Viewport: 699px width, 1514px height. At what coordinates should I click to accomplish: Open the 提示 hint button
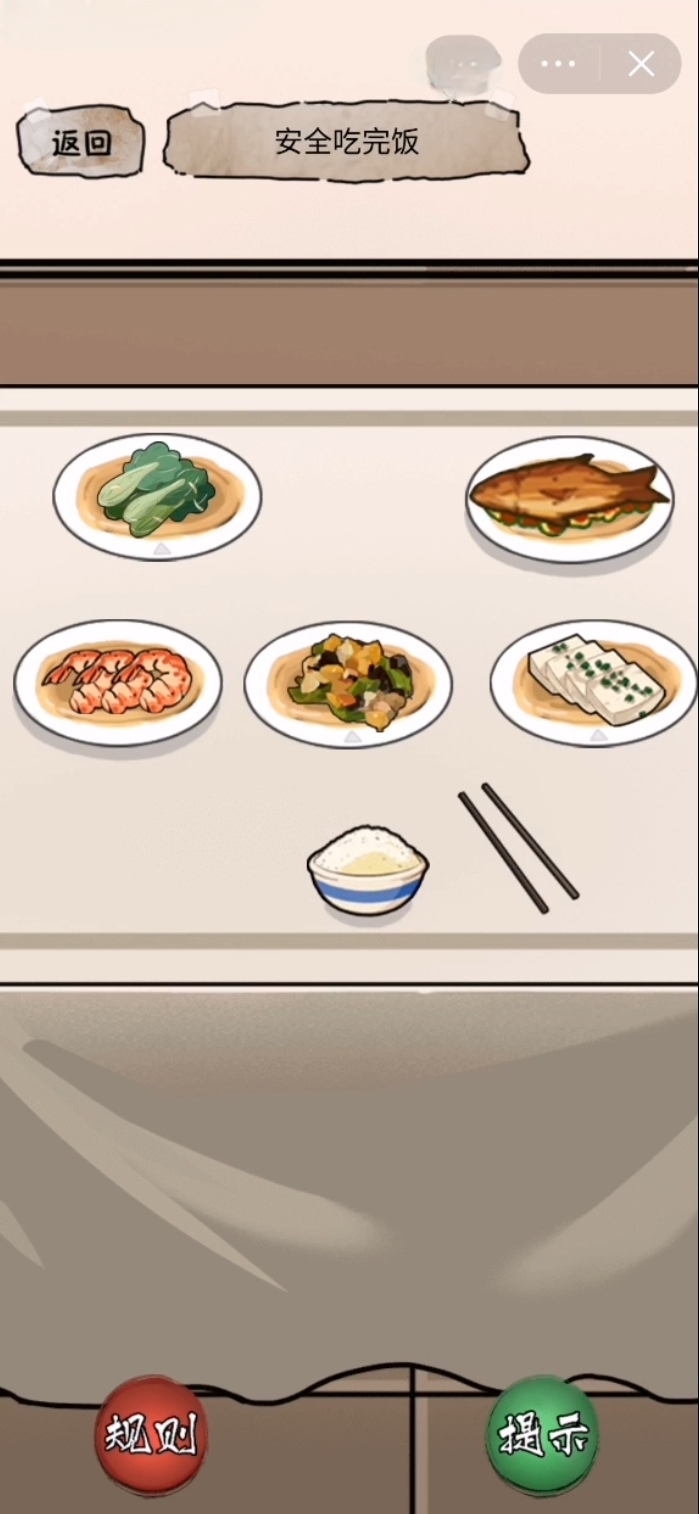pyautogui.click(x=544, y=1434)
